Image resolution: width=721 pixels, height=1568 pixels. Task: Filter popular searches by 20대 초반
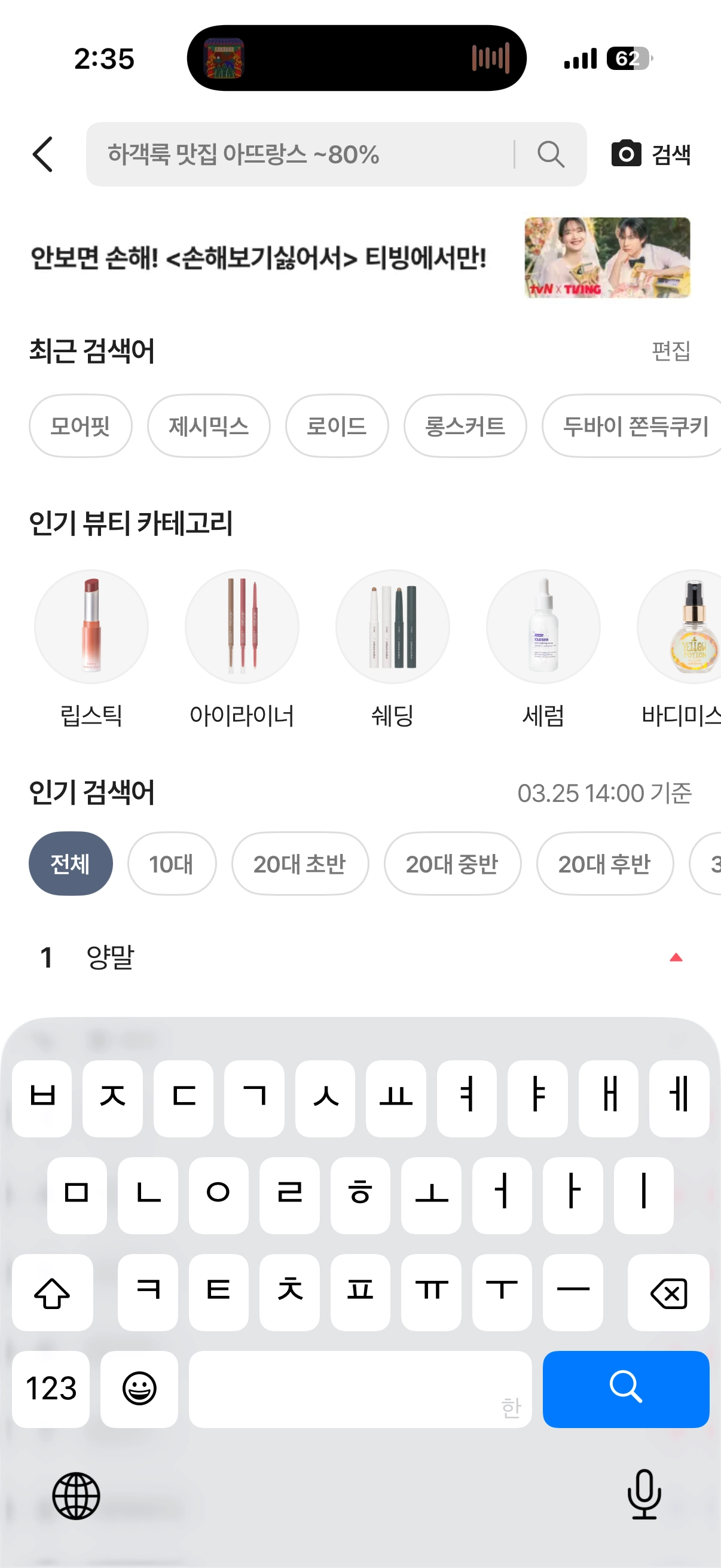(300, 864)
